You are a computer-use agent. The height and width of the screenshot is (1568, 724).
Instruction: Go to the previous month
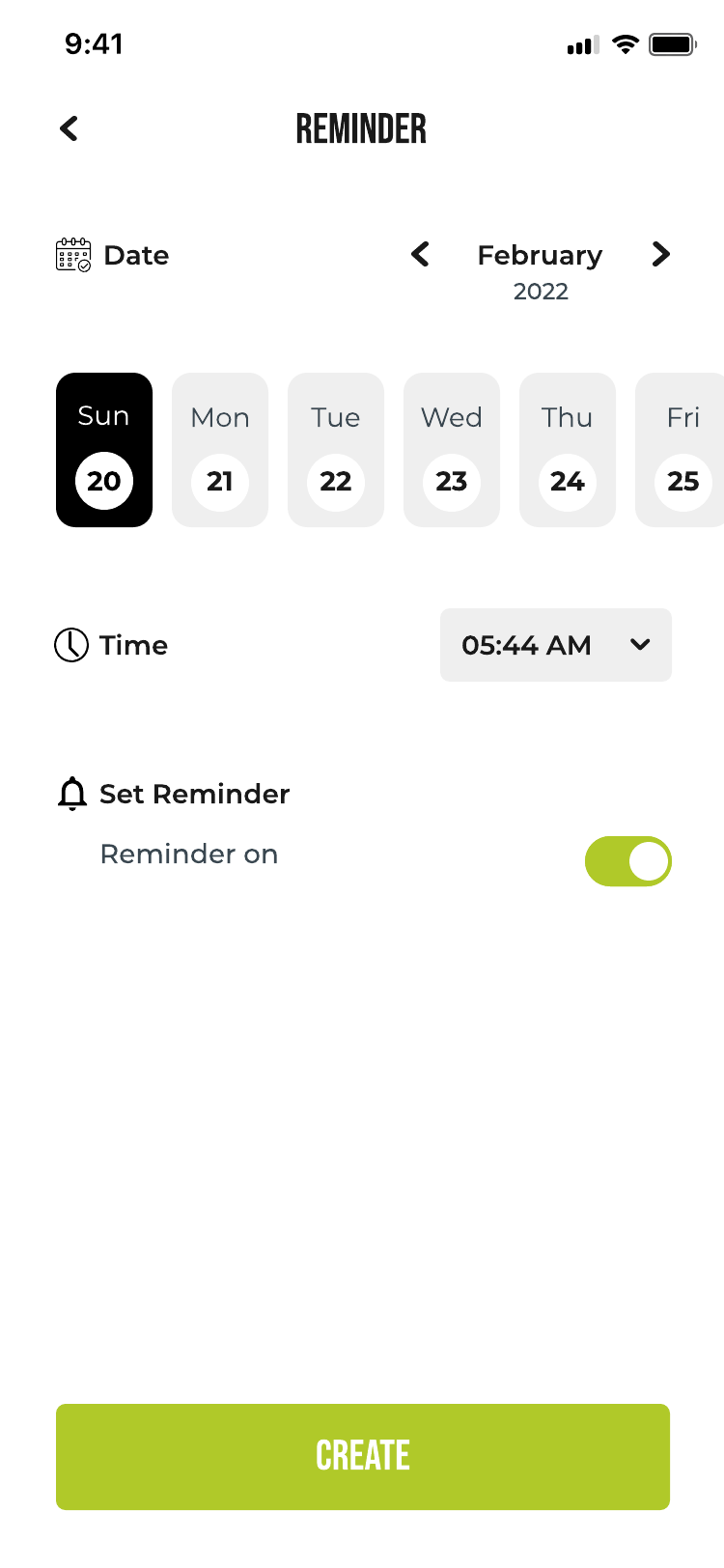coord(420,255)
